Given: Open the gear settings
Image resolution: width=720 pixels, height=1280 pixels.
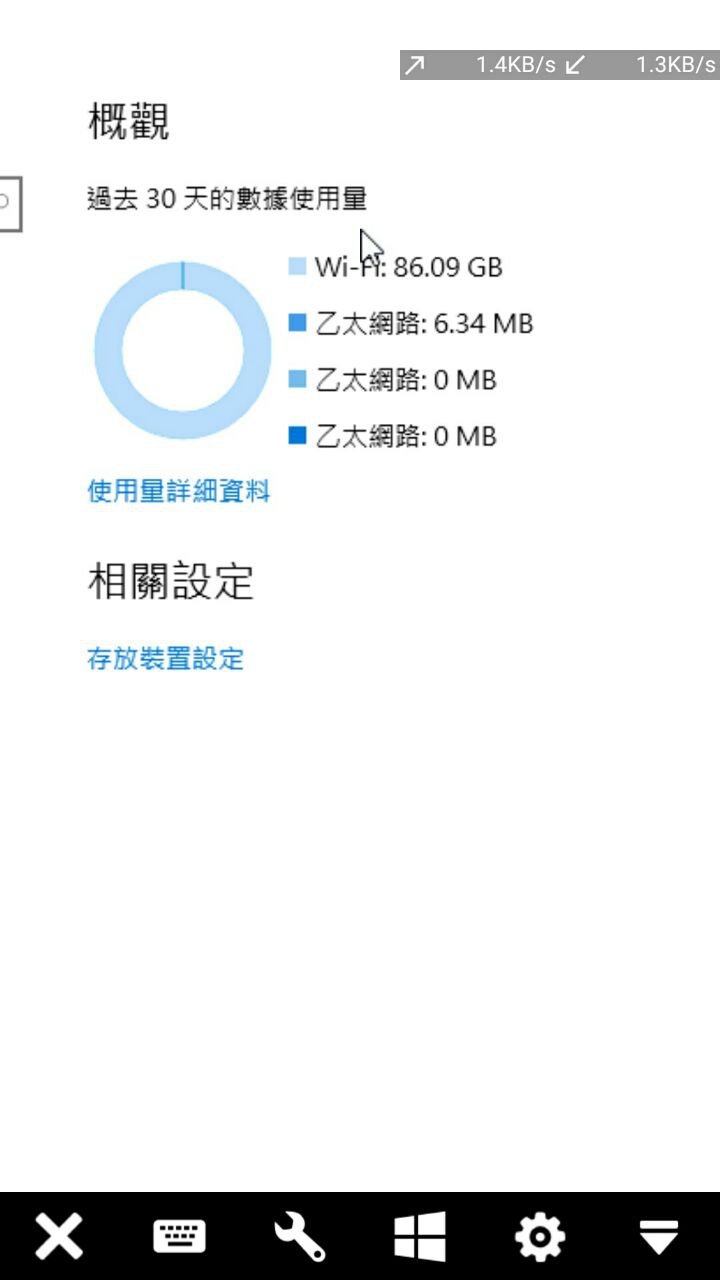Looking at the screenshot, I should (539, 1237).
